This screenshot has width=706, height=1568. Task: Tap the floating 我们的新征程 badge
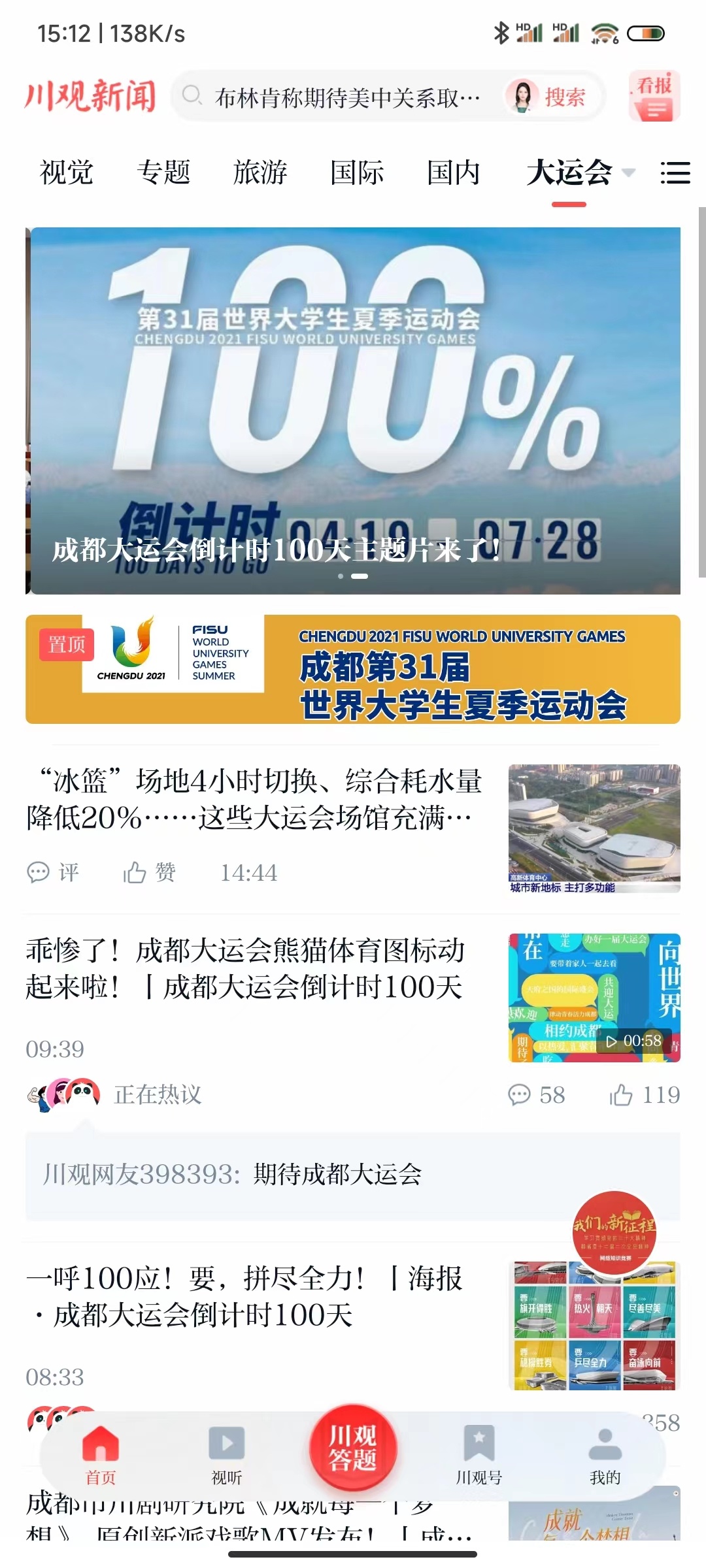[x=614, y=1232]
